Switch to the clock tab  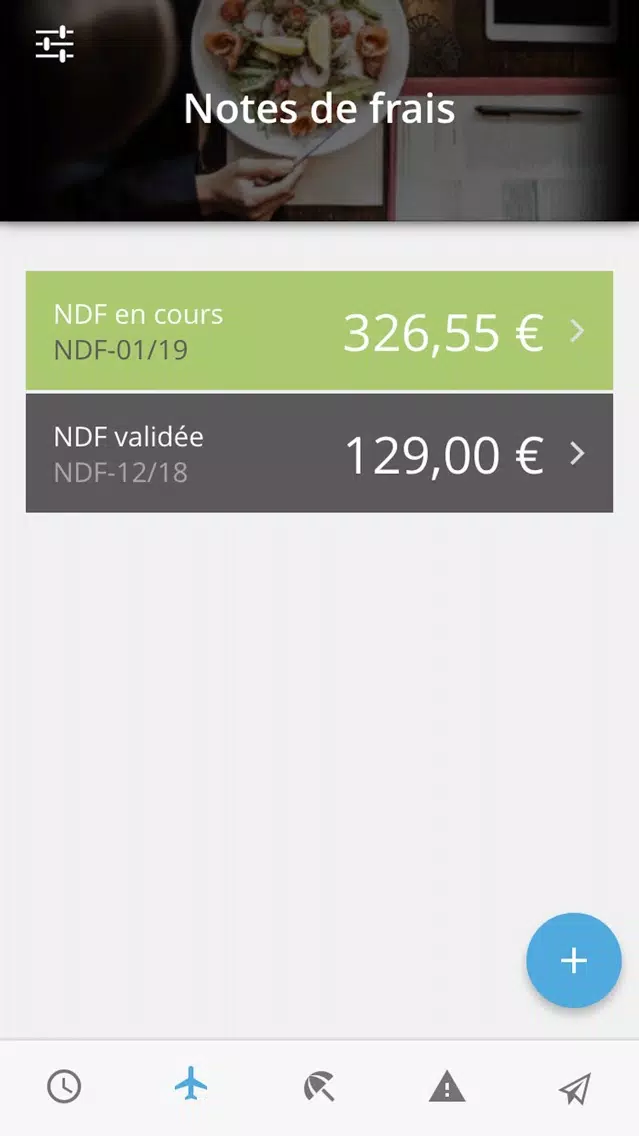pos(64,1087)
